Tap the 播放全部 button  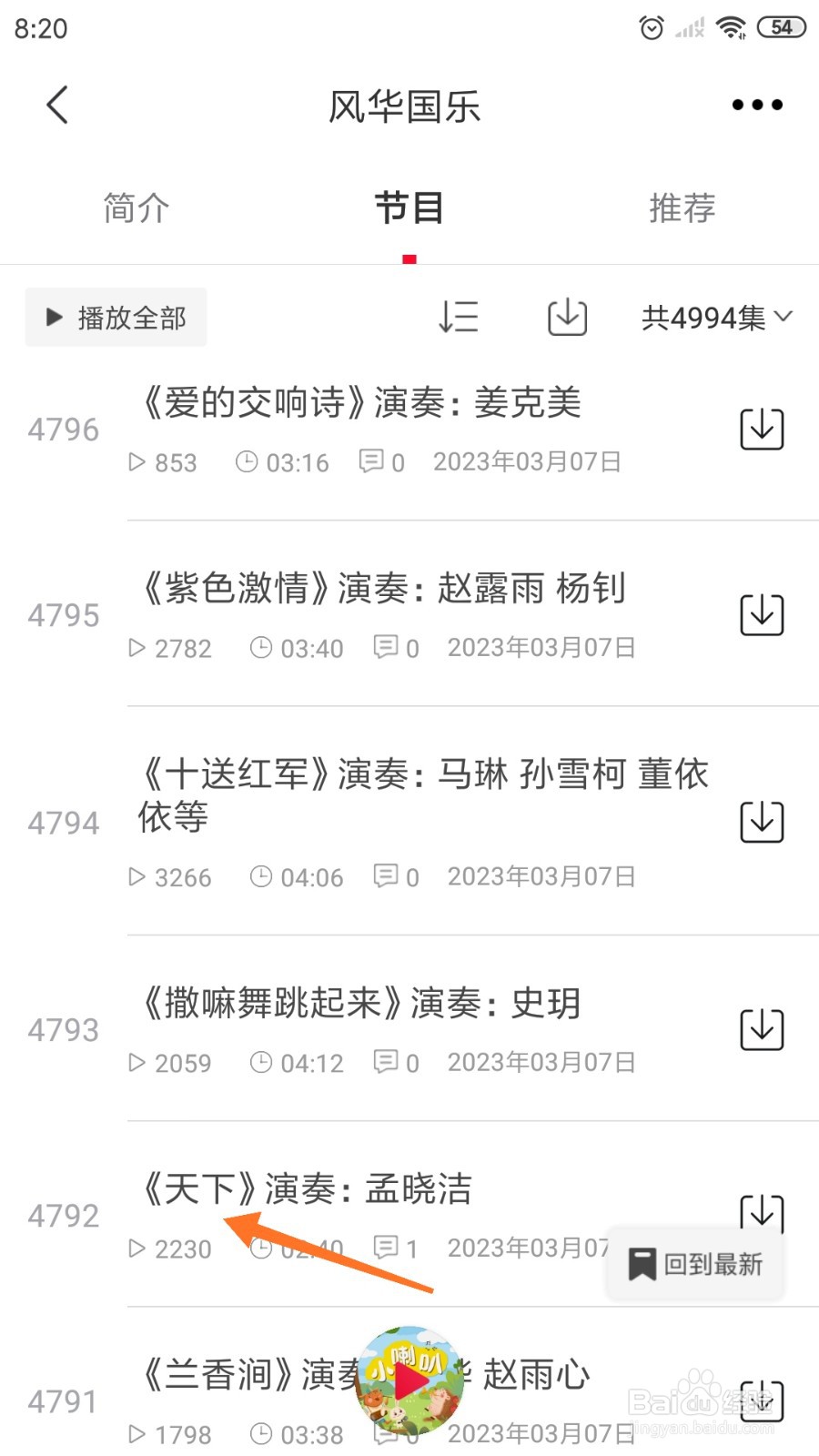pyautogui.click(x=116, y=318)
